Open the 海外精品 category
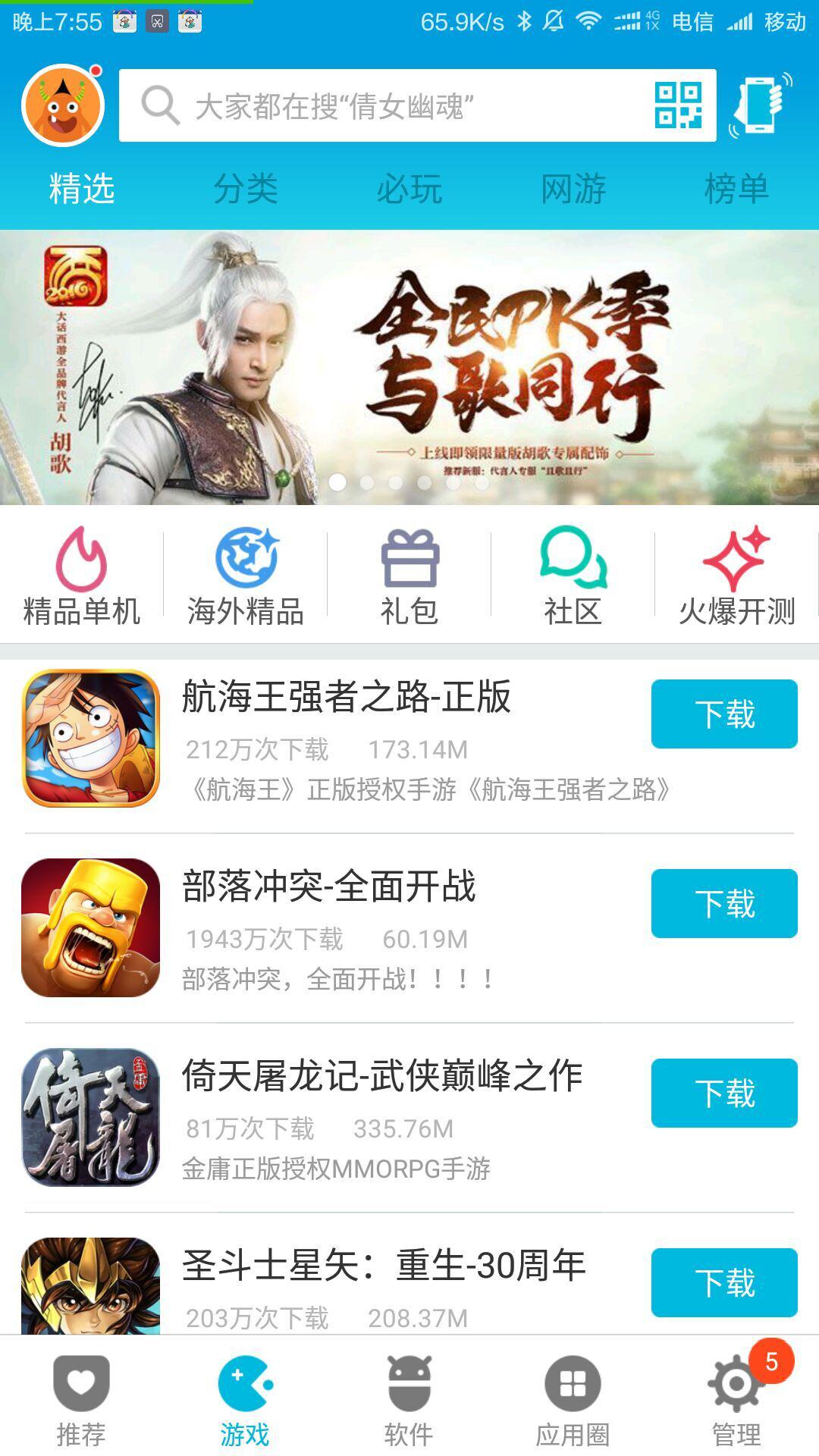The height and width of the screenshot is (1456, 819). click(246, 576)
